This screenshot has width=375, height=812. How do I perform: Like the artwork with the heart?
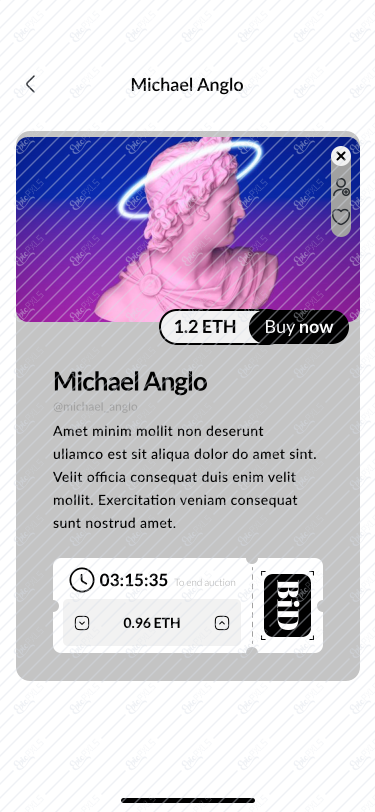(x=341, y=216)
